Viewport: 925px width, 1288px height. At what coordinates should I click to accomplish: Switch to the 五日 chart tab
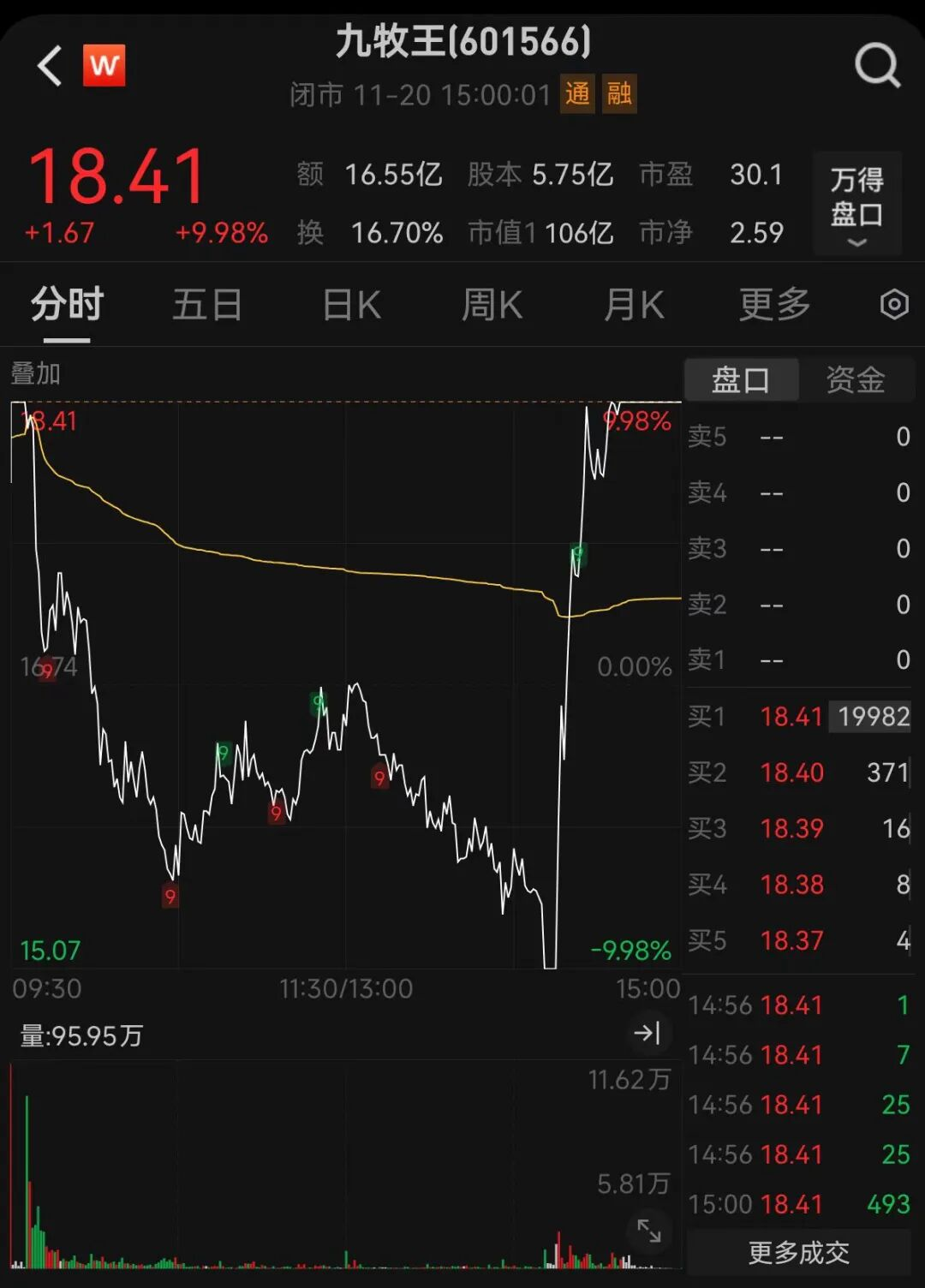[x=207, y=305]
